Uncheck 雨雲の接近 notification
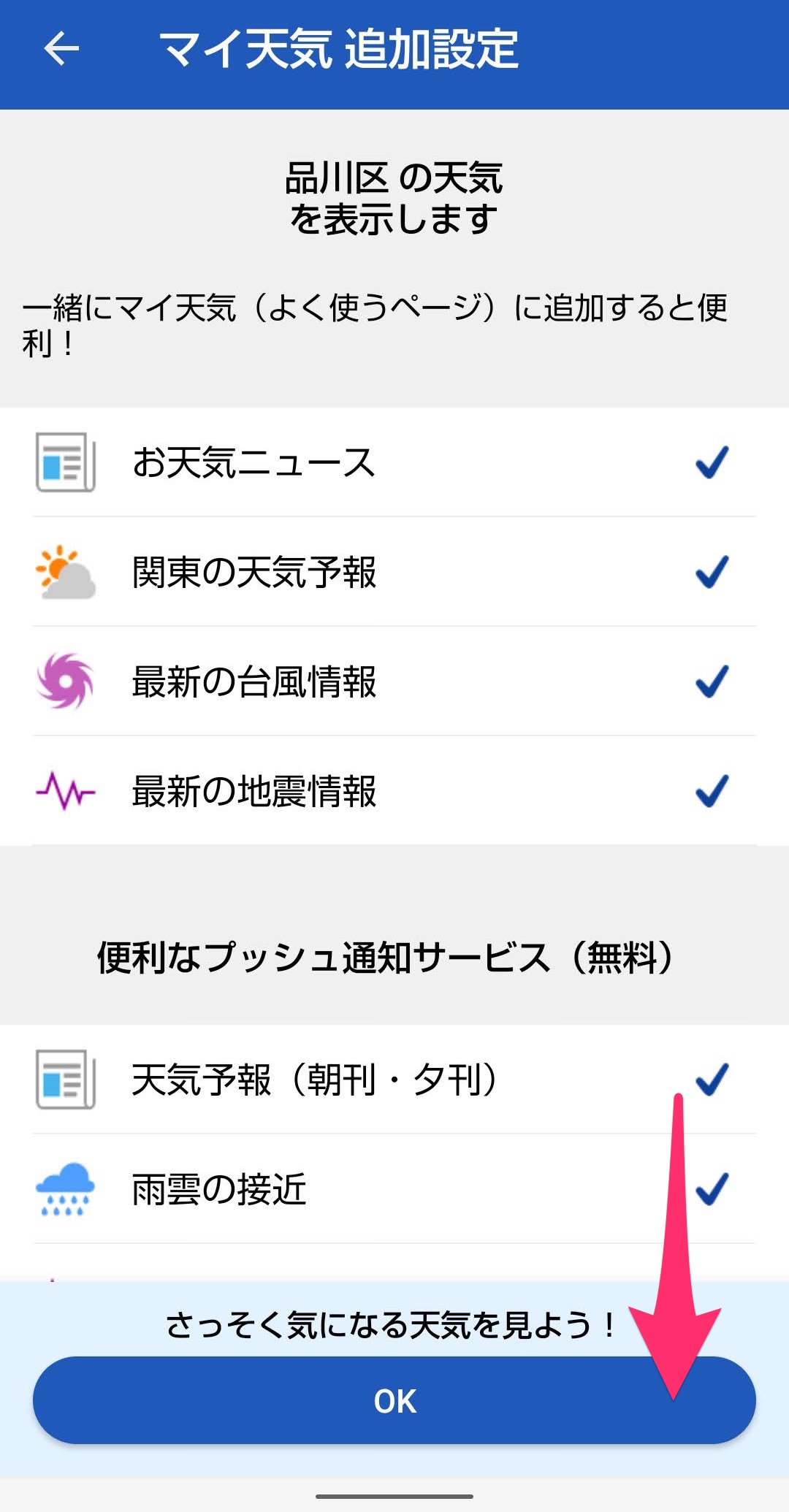The height and width of the screenshot is (1512, 789). click(394, 1188)
